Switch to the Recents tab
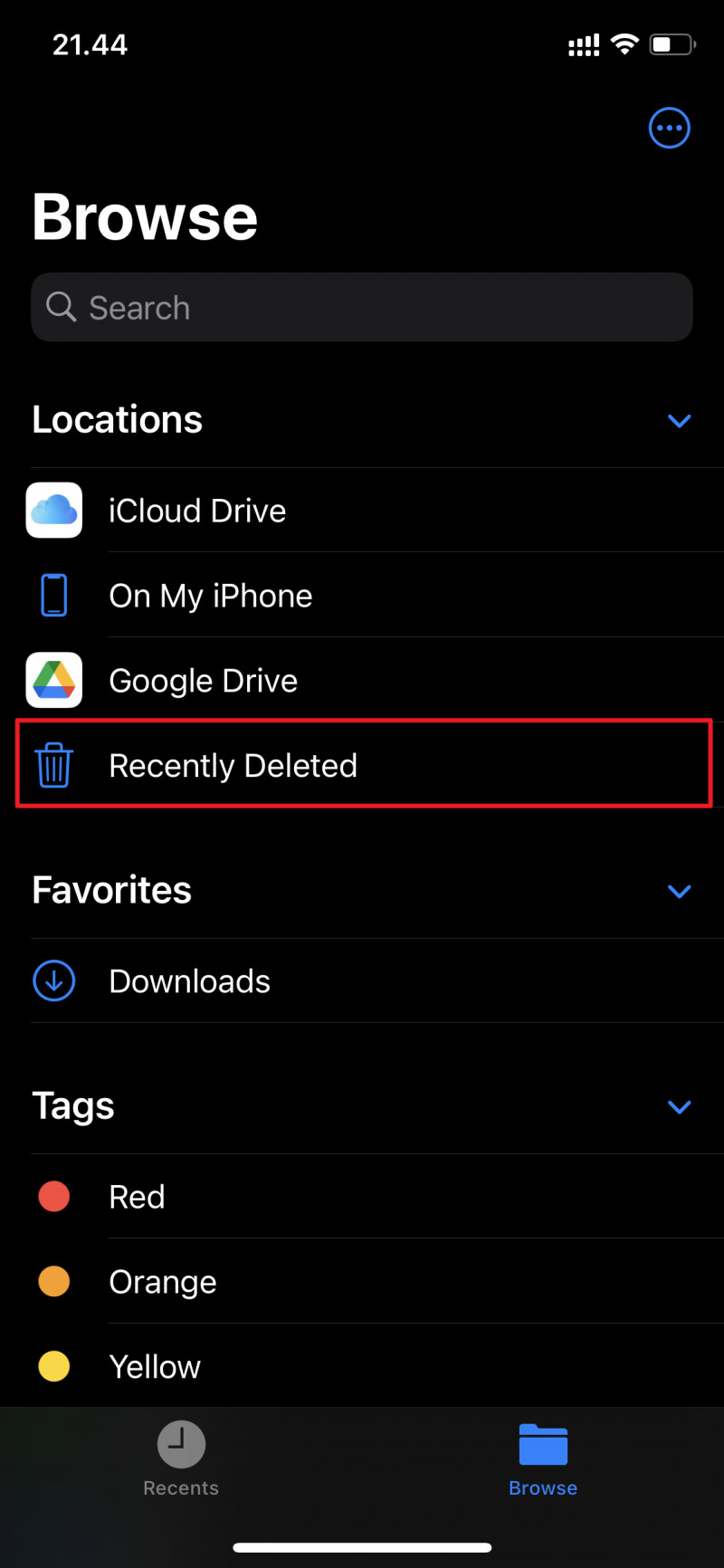This screenshot has height=1568, width=724. pos(181,1459)
